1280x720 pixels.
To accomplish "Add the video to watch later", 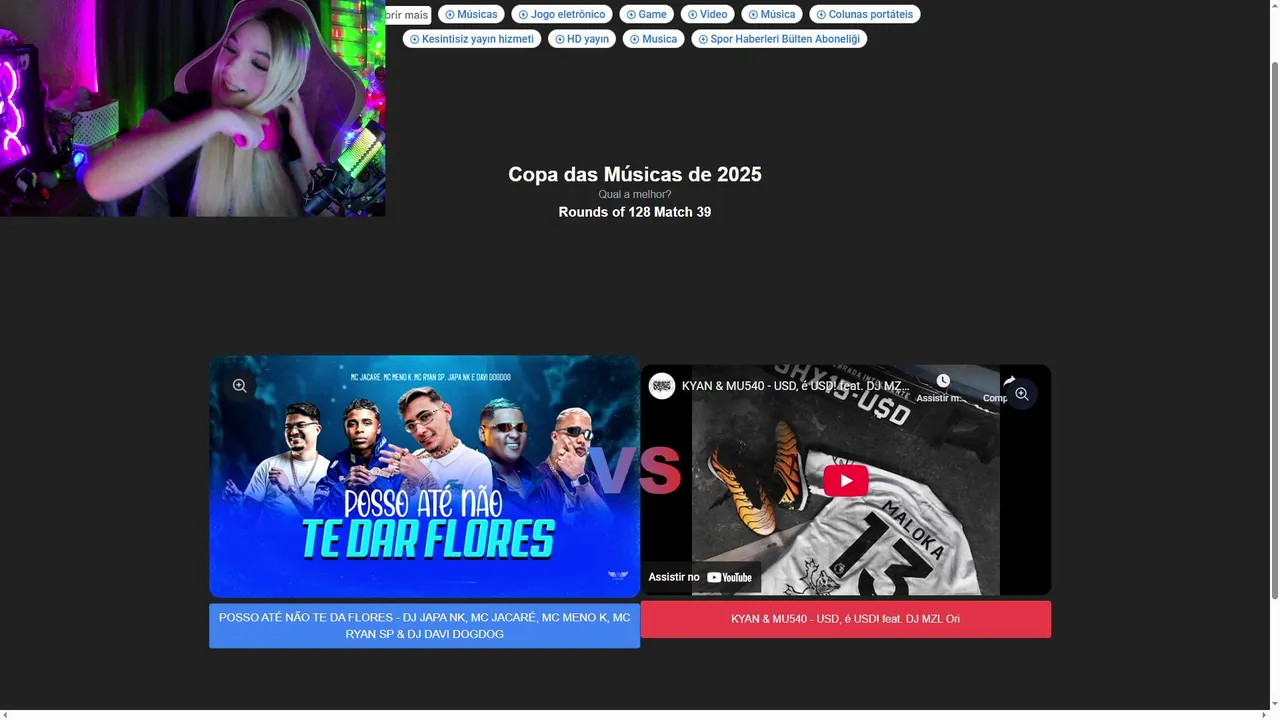I will [942, 387].
